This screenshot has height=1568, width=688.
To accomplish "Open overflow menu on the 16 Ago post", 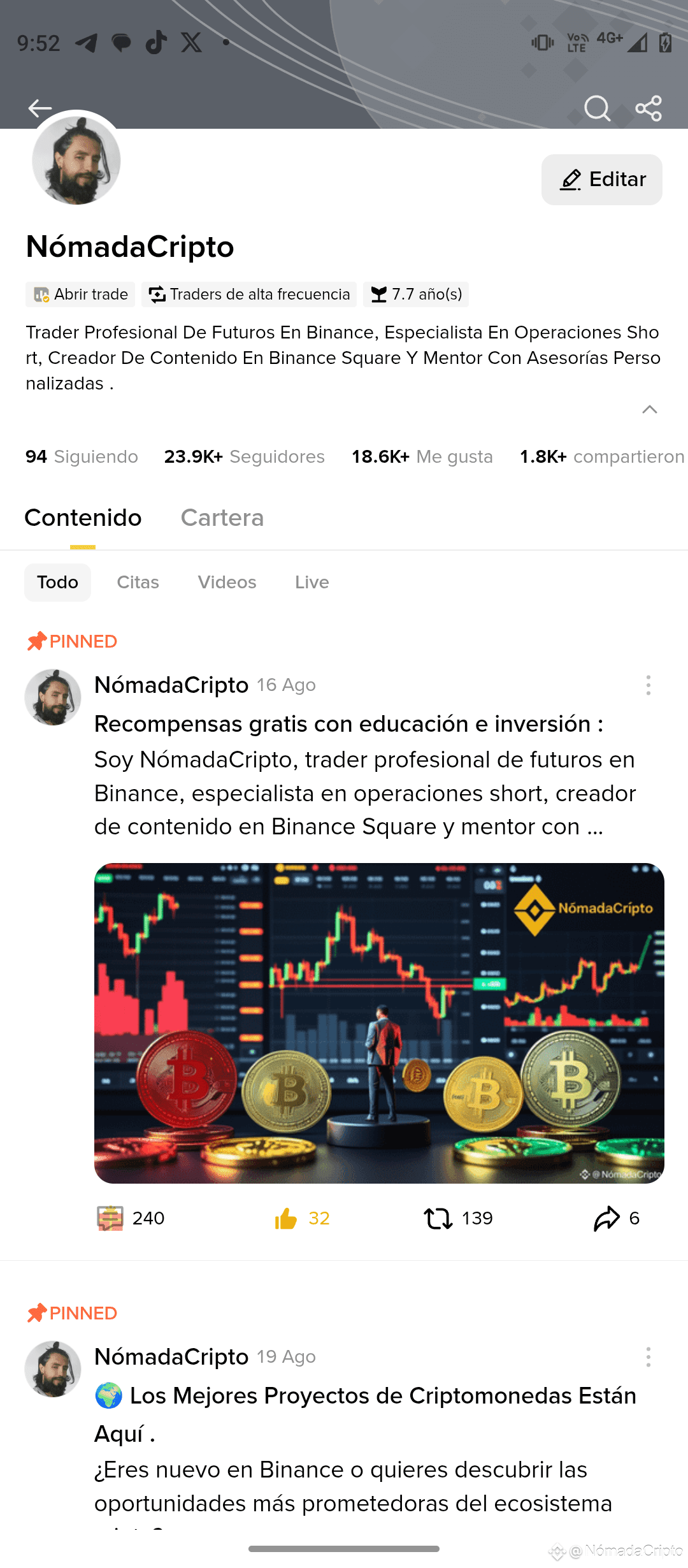I will 648,685.
